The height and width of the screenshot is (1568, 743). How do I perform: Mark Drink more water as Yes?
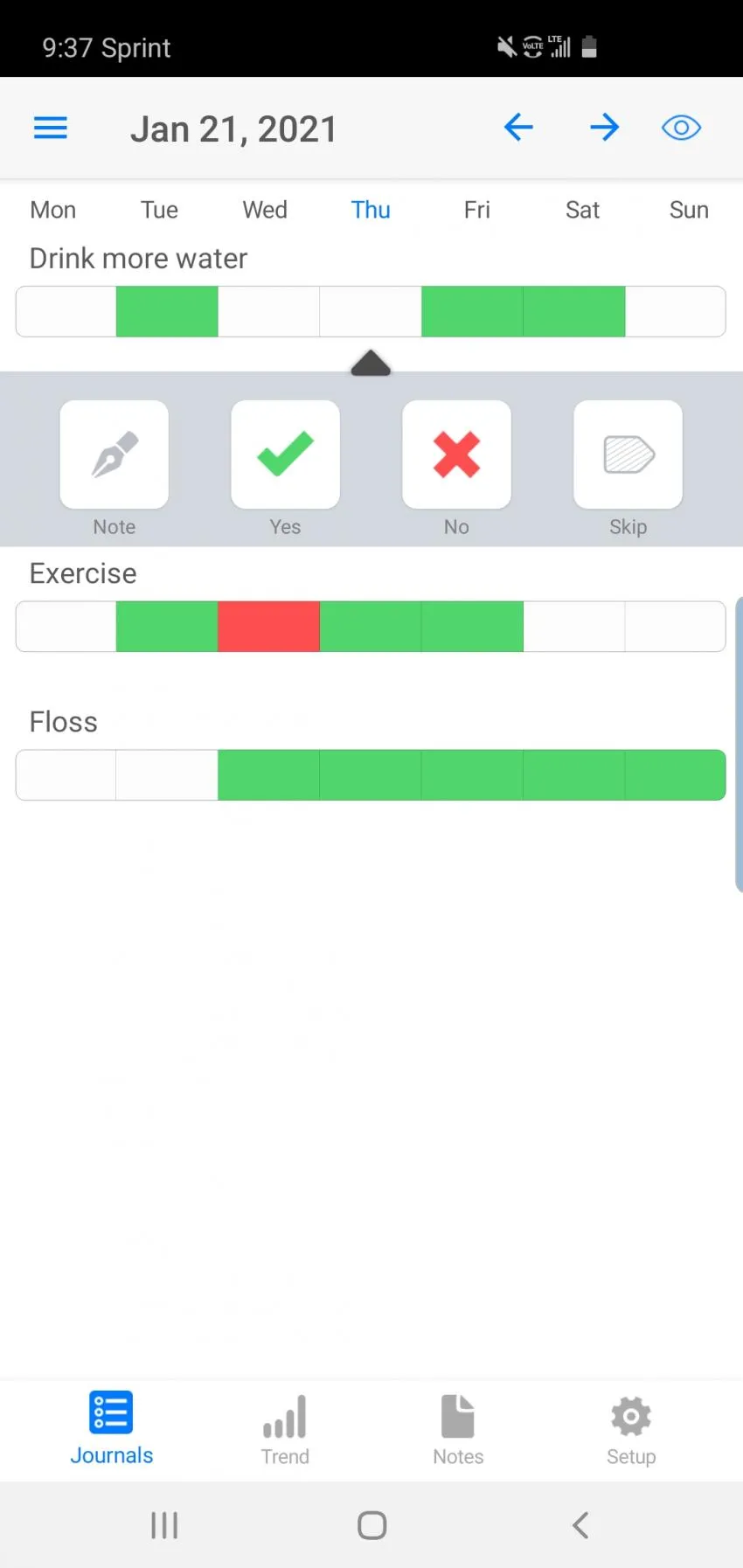coord(285,454)
